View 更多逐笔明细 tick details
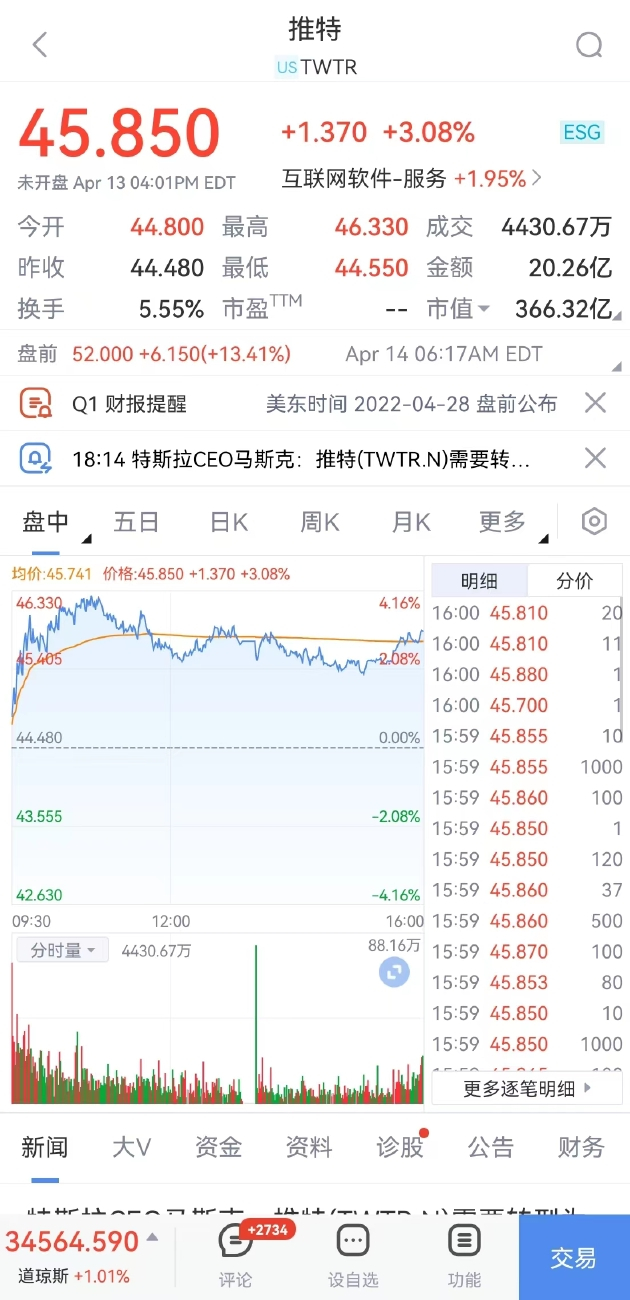Image resolution: width=630 pixels, height=1300 pixels. (527, 1088)
